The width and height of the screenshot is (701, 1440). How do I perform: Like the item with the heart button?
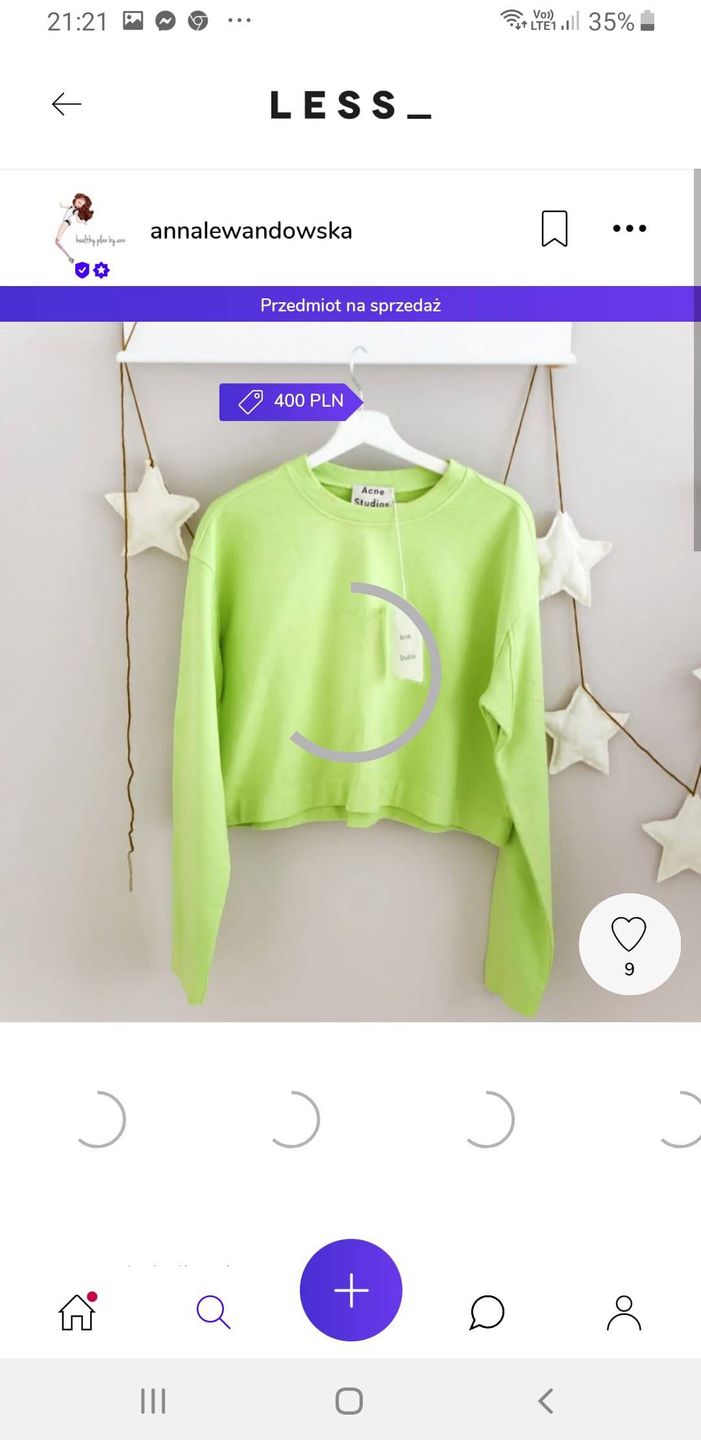tap(629, 943)
